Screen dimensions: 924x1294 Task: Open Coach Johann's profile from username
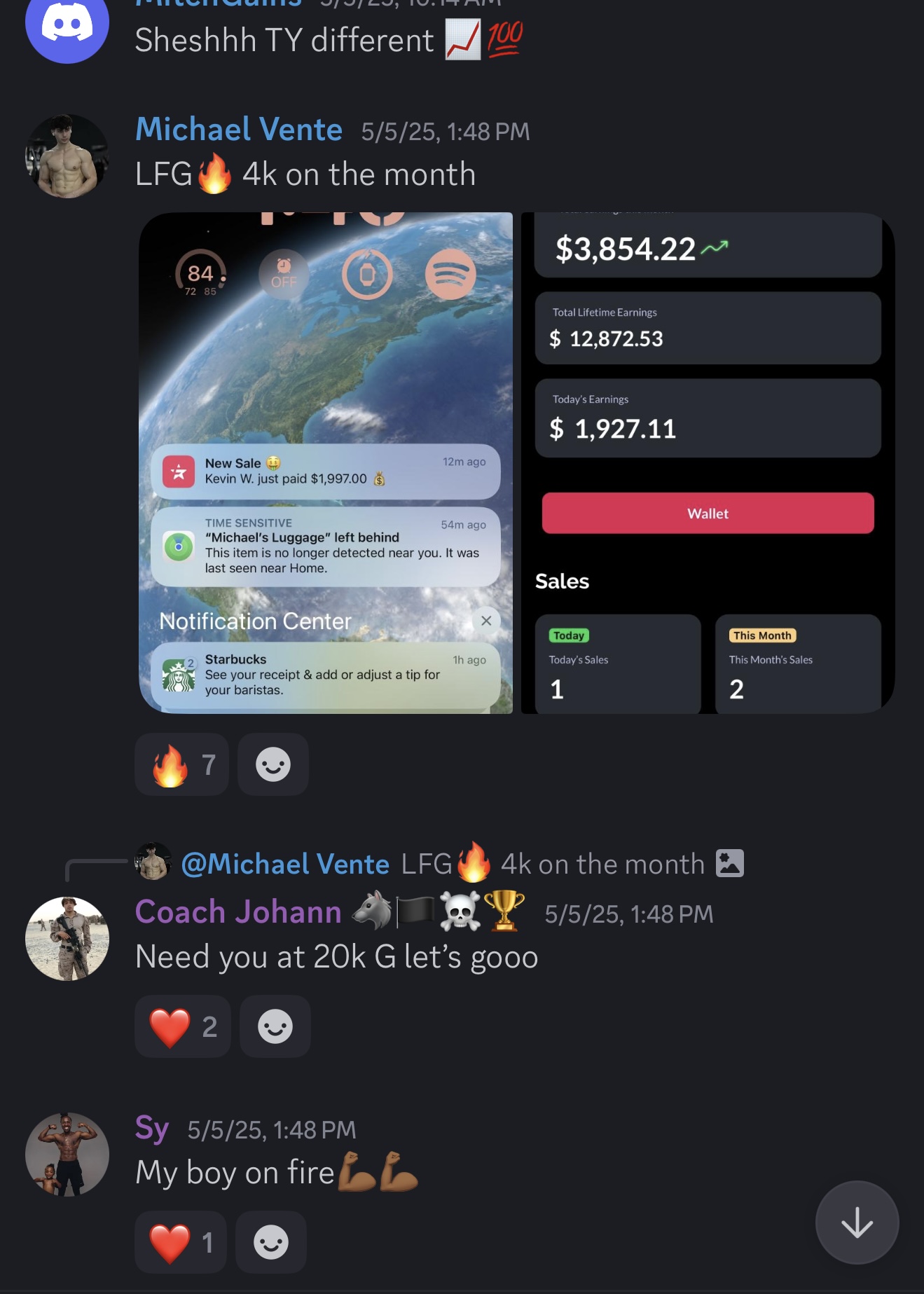coord(238,912)
